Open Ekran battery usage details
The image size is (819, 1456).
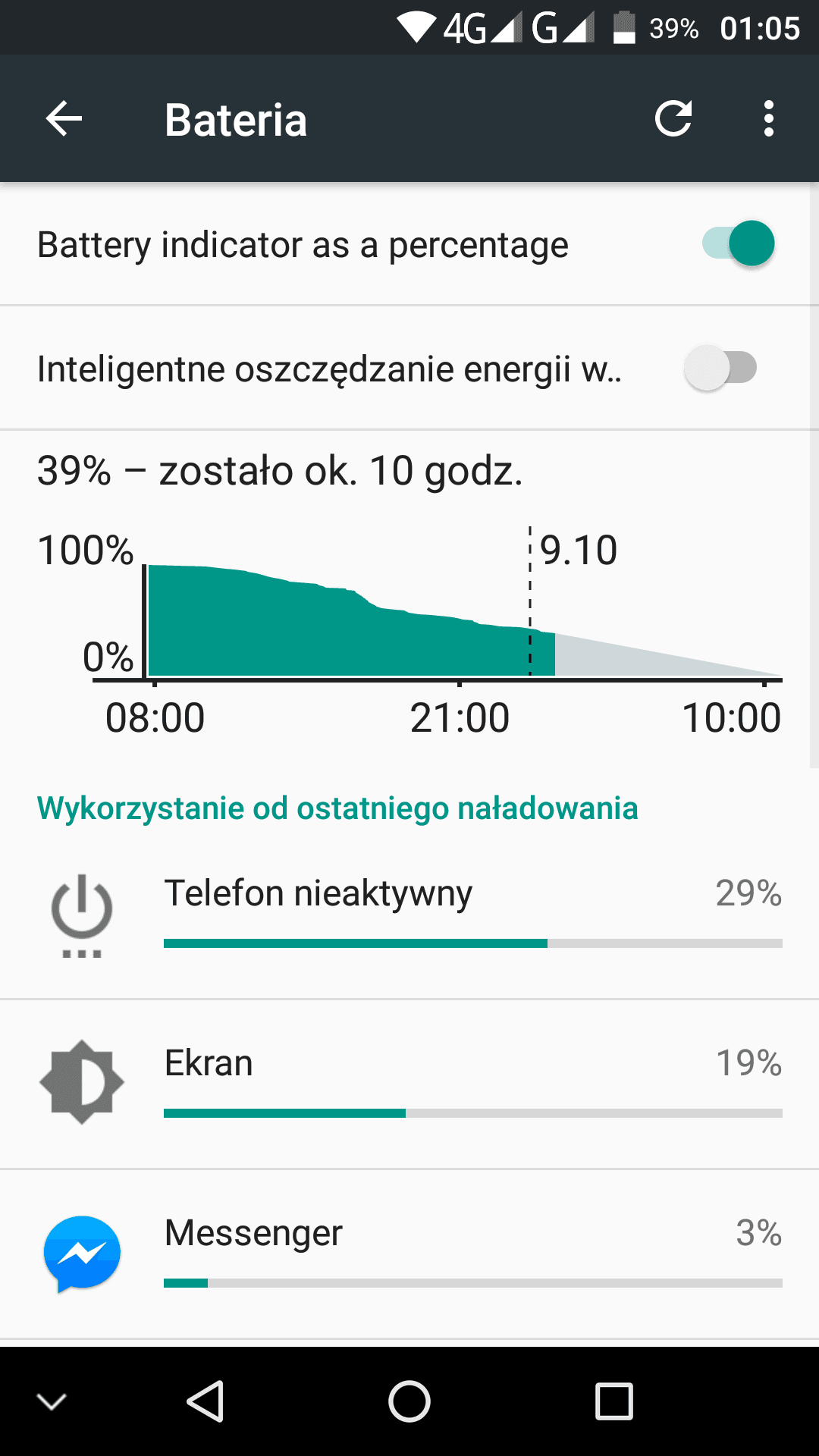(409, 1084)
